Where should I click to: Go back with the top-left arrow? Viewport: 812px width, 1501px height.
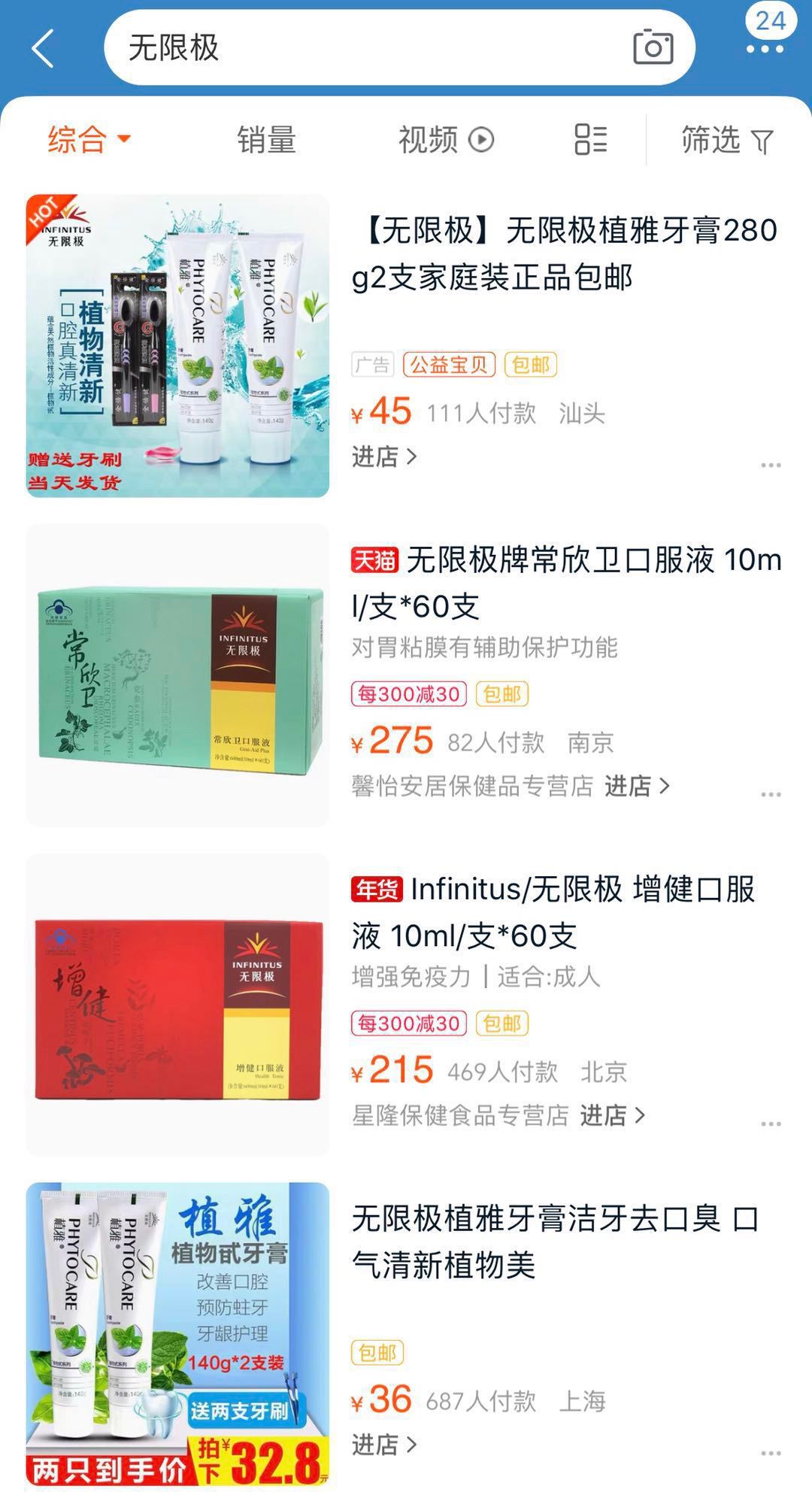point(43,49)
